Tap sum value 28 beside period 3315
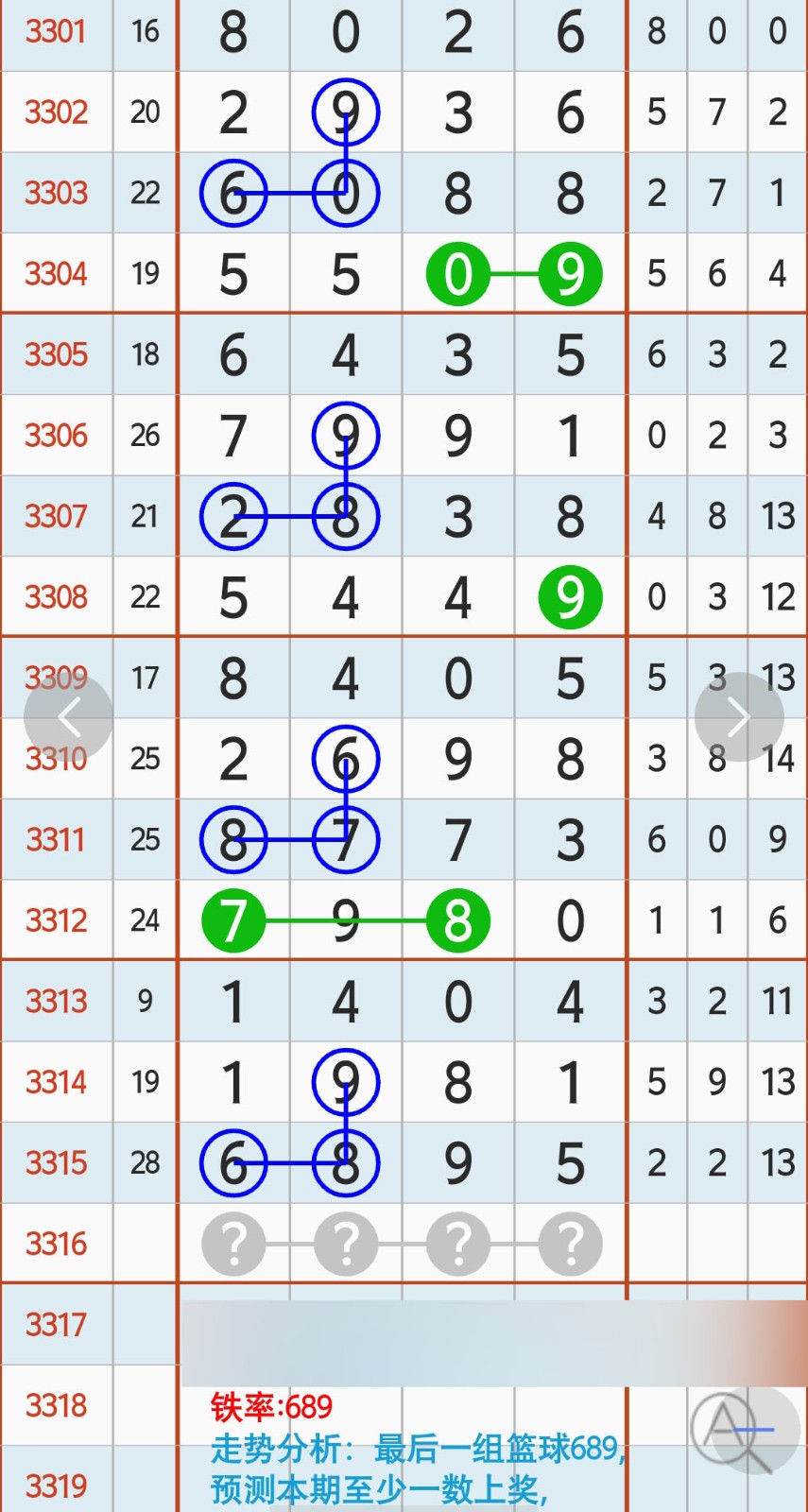 coord(145,1163)
